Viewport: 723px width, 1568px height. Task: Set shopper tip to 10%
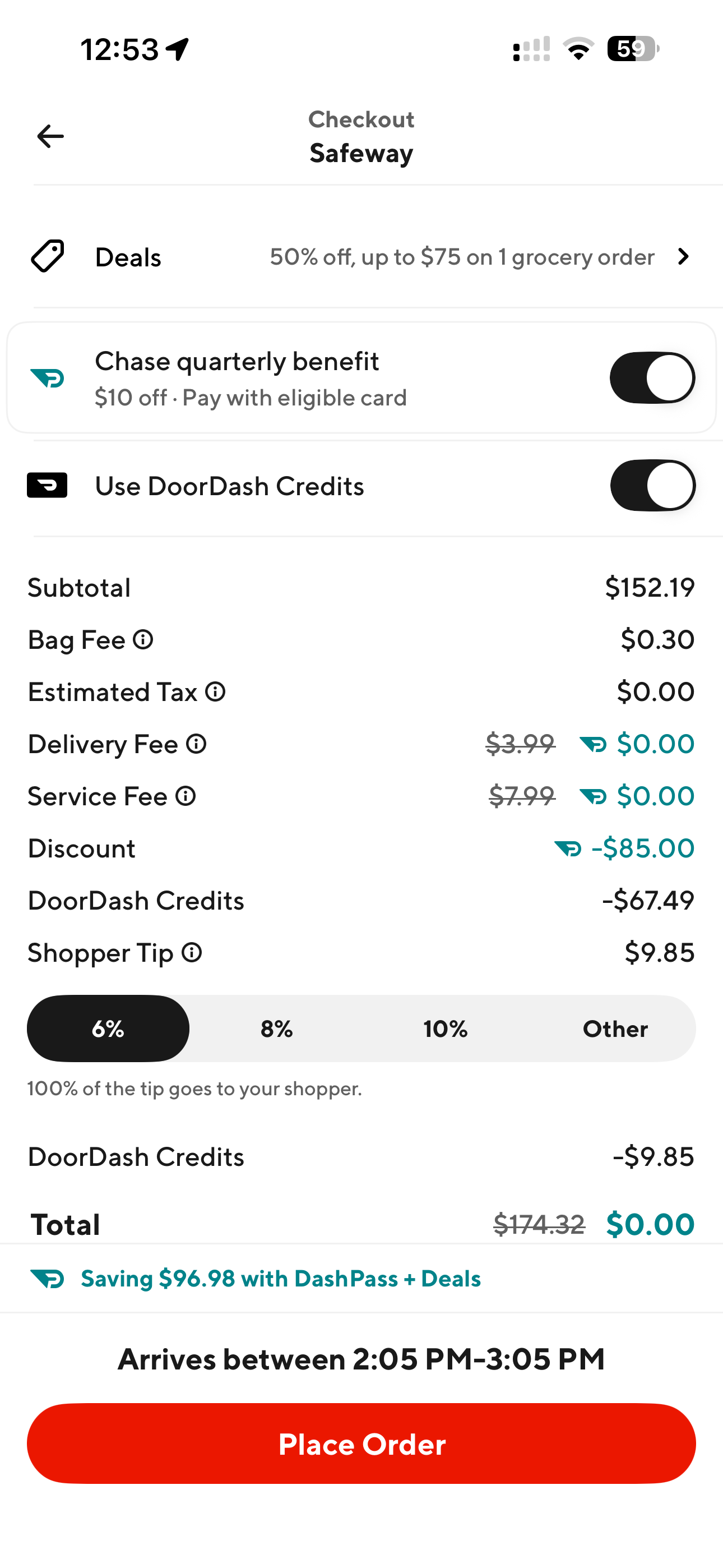446,1029
